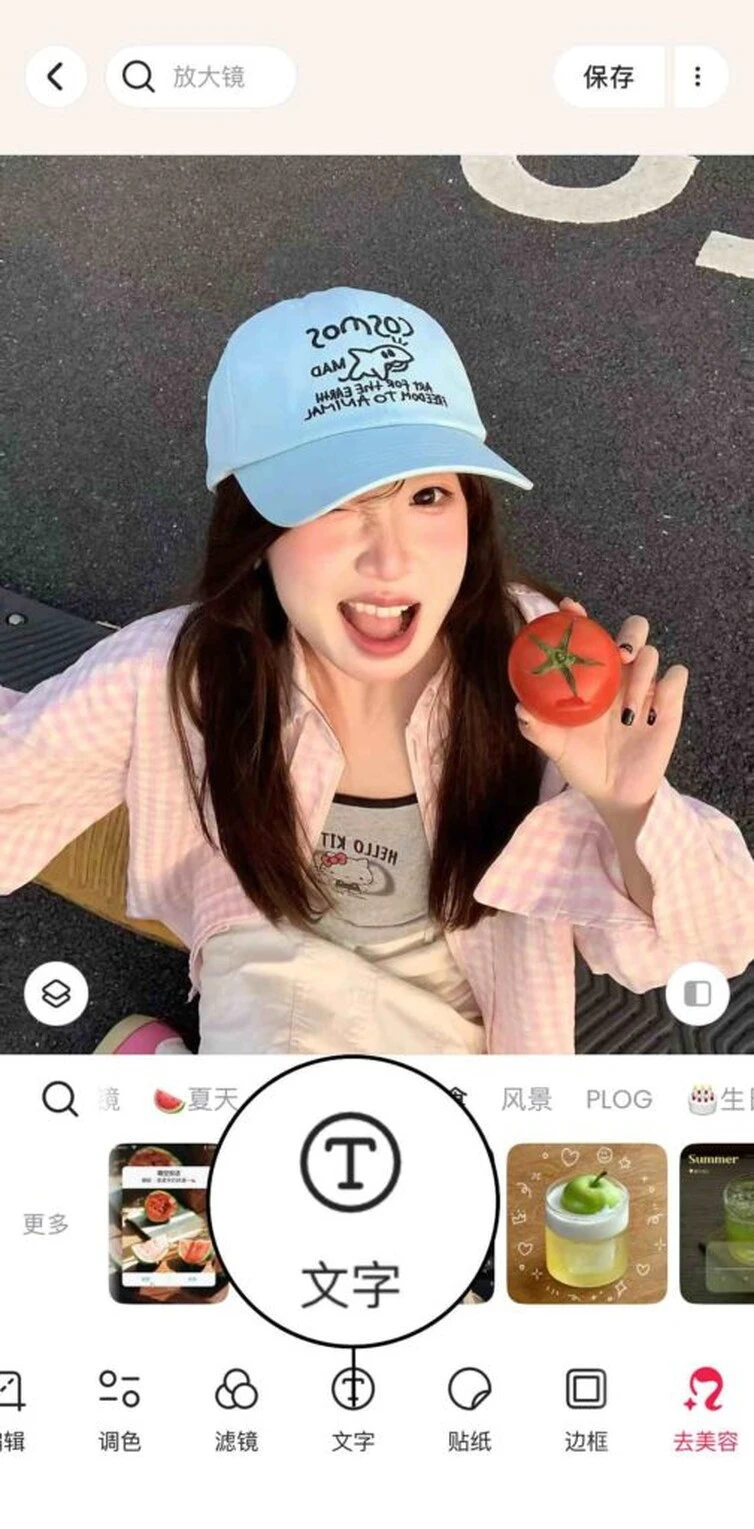Go to 去美容 beauty retouch

point(705,1410)
